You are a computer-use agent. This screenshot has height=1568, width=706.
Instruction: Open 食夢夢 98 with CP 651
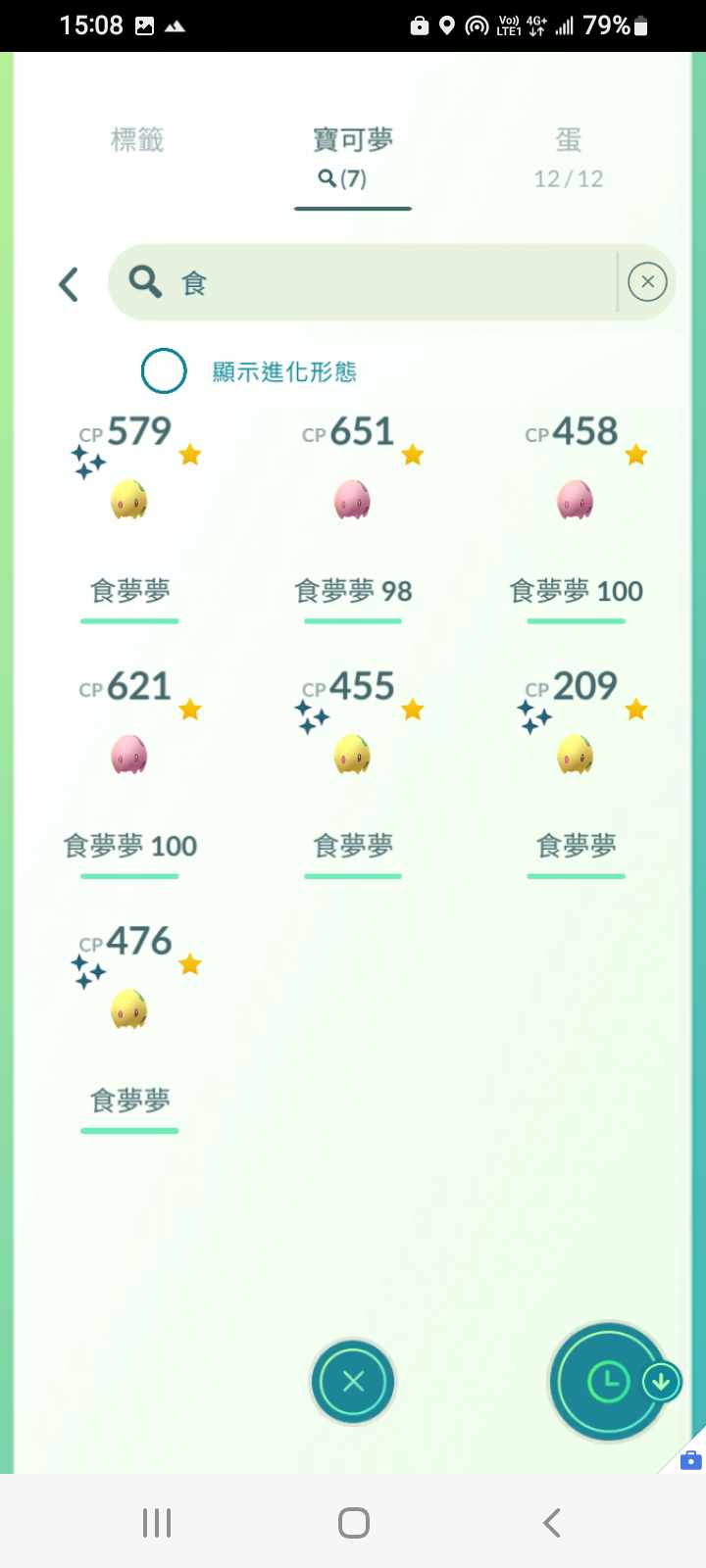[x=353, y=502]
